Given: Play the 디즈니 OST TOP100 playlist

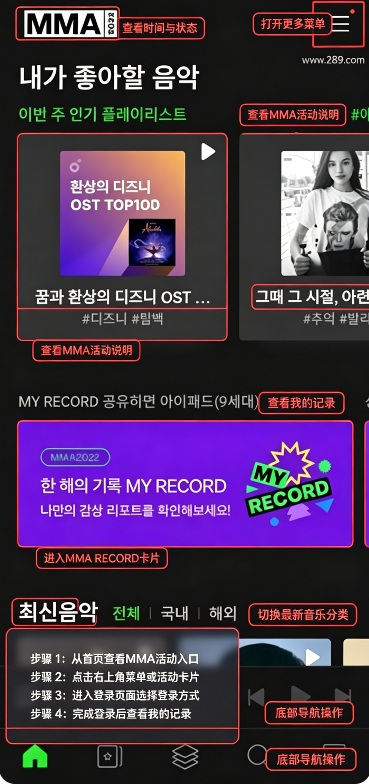Looking at the screenshot, I should coord(208,152).
